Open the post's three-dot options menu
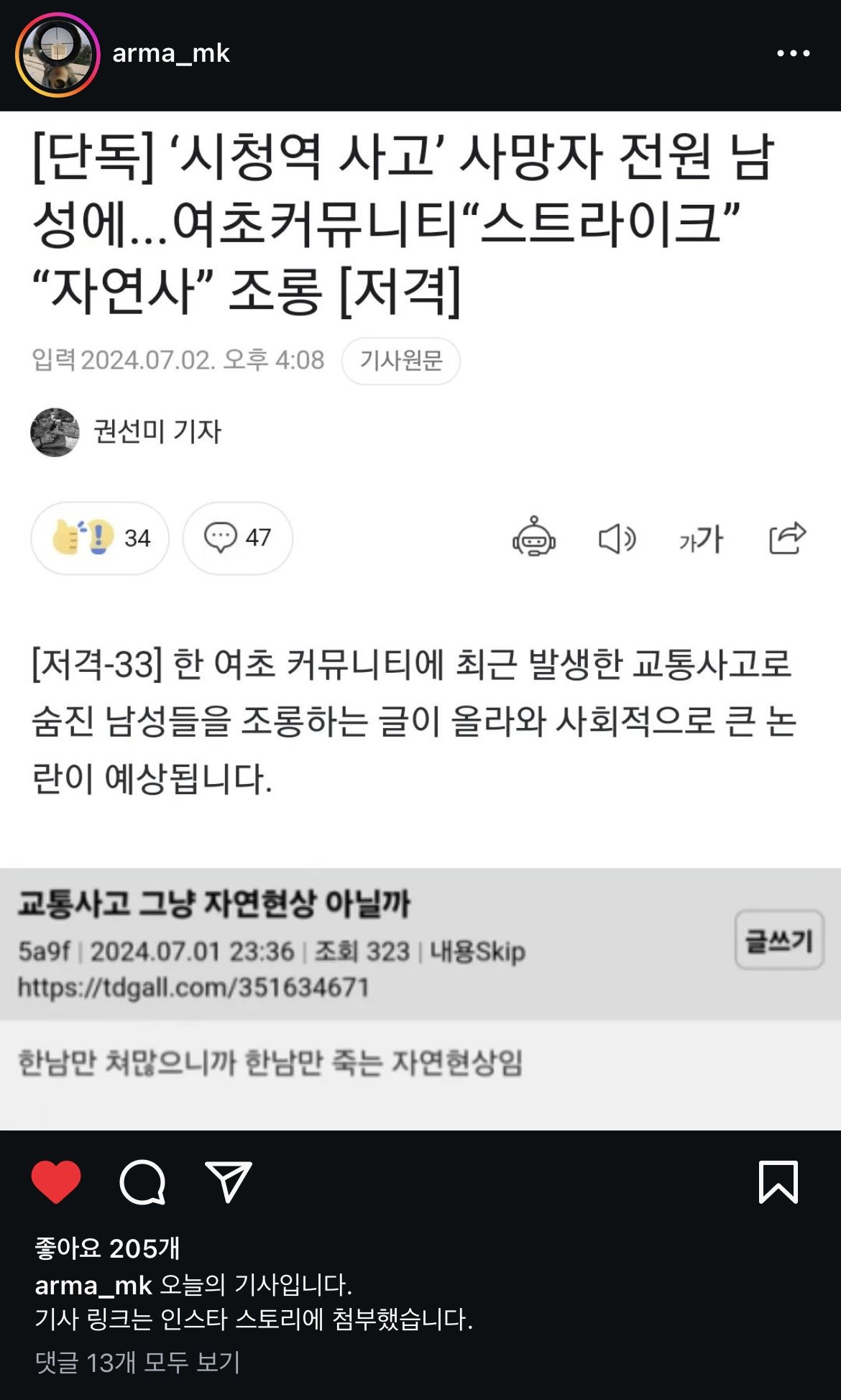The image size is (841, 1400). pos(793,53)
